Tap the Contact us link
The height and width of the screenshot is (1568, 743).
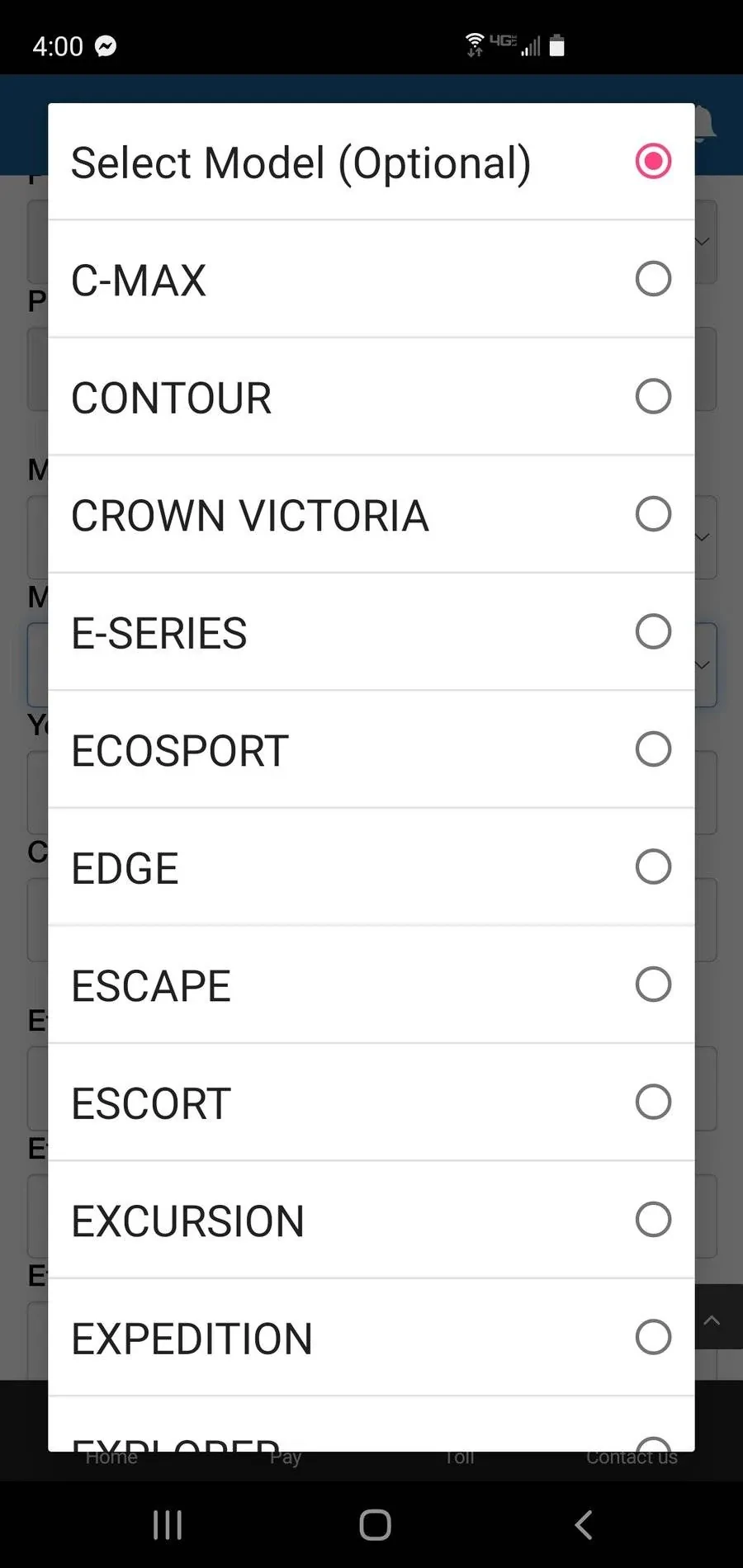tap(631, 1457)
